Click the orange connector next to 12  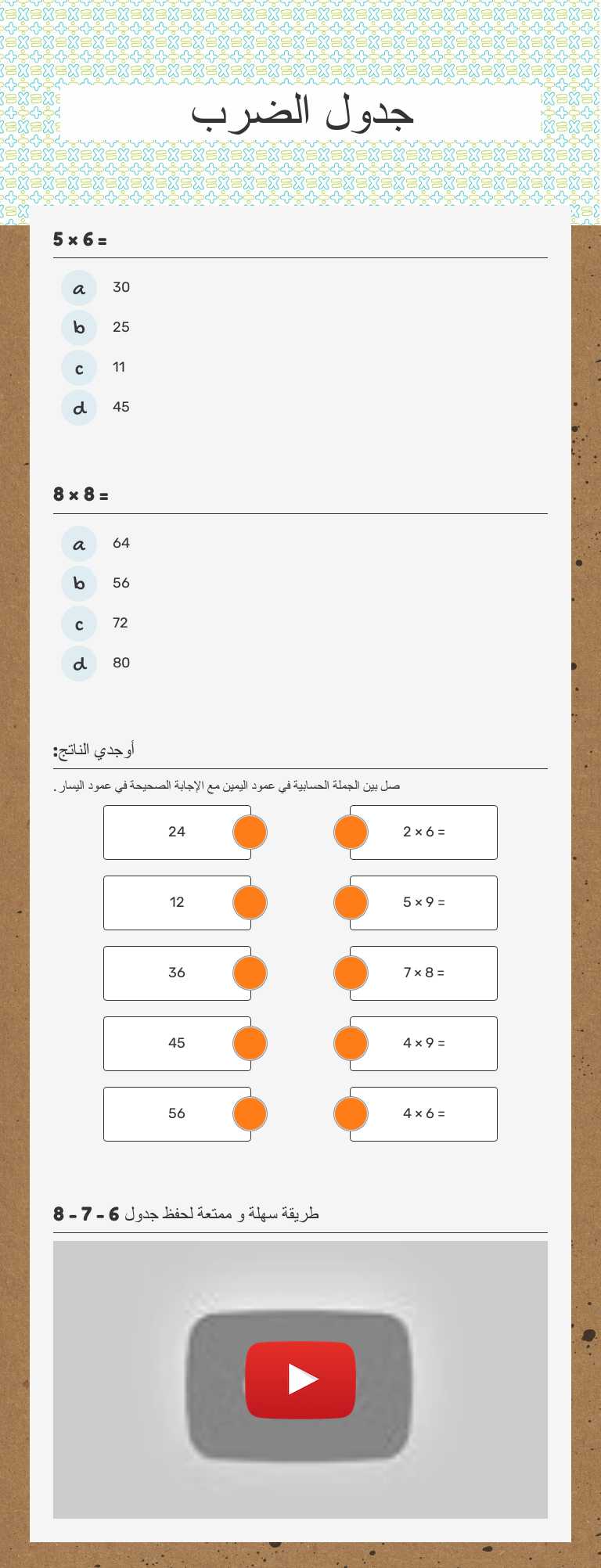point(249,902)
